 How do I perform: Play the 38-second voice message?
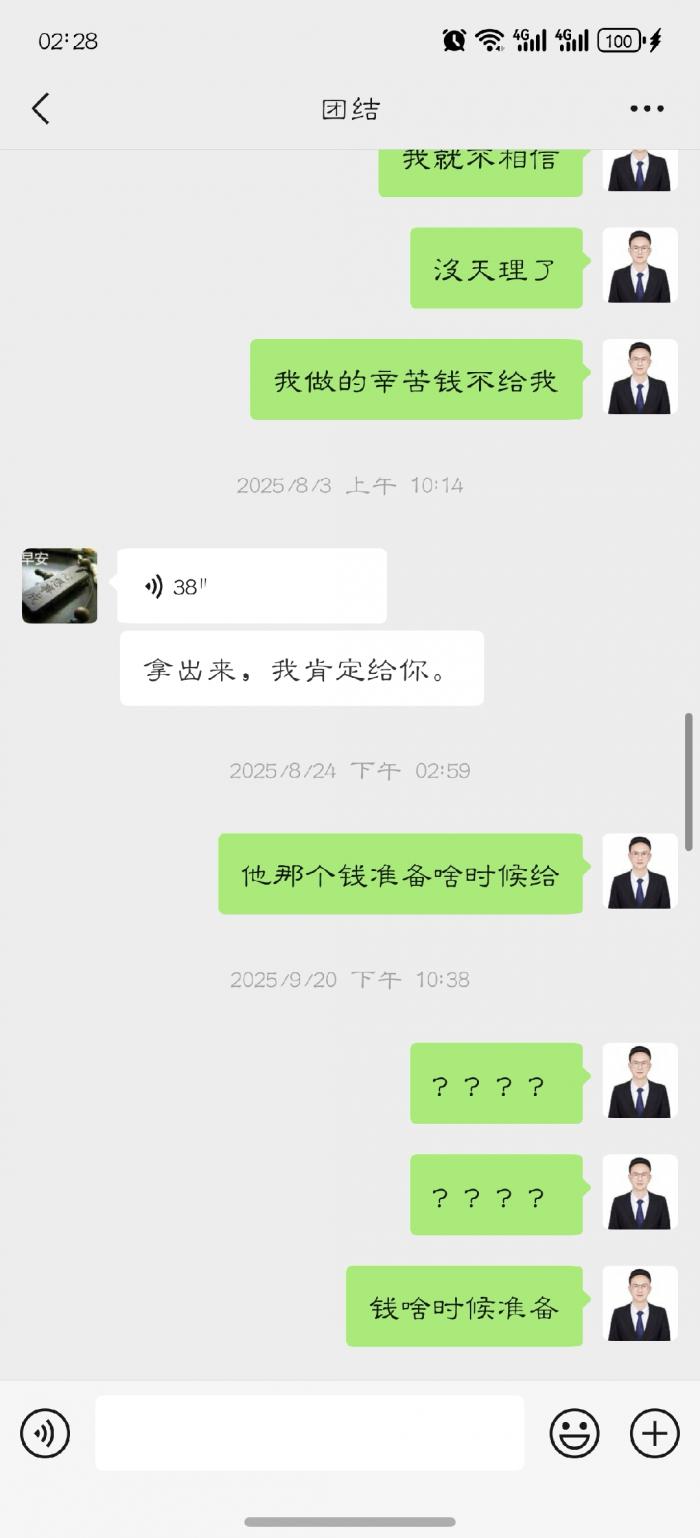click(x=251, y=586)
